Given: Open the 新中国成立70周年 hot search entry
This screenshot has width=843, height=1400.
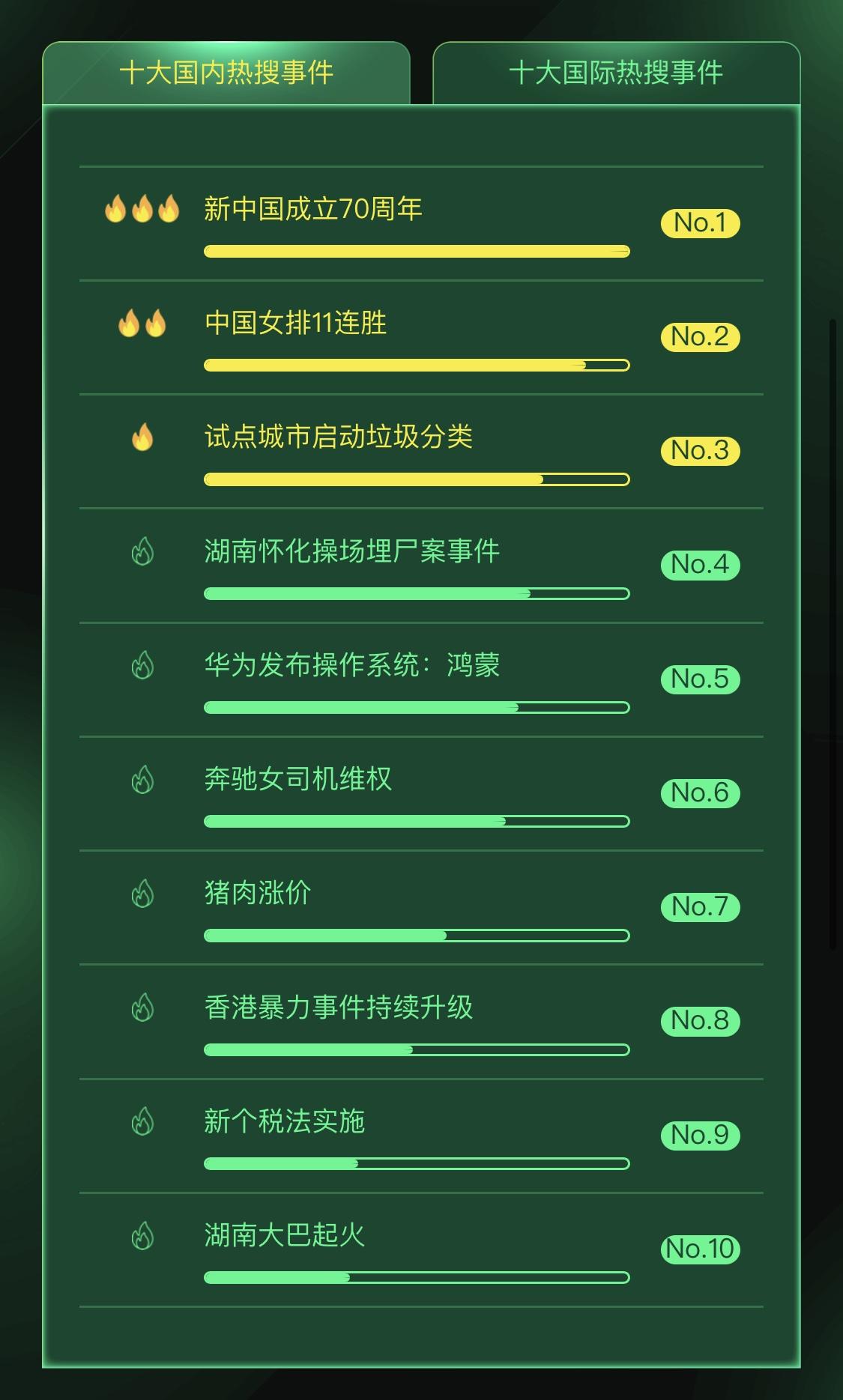Looking at the screenshot, I should [x=313, y=209].
